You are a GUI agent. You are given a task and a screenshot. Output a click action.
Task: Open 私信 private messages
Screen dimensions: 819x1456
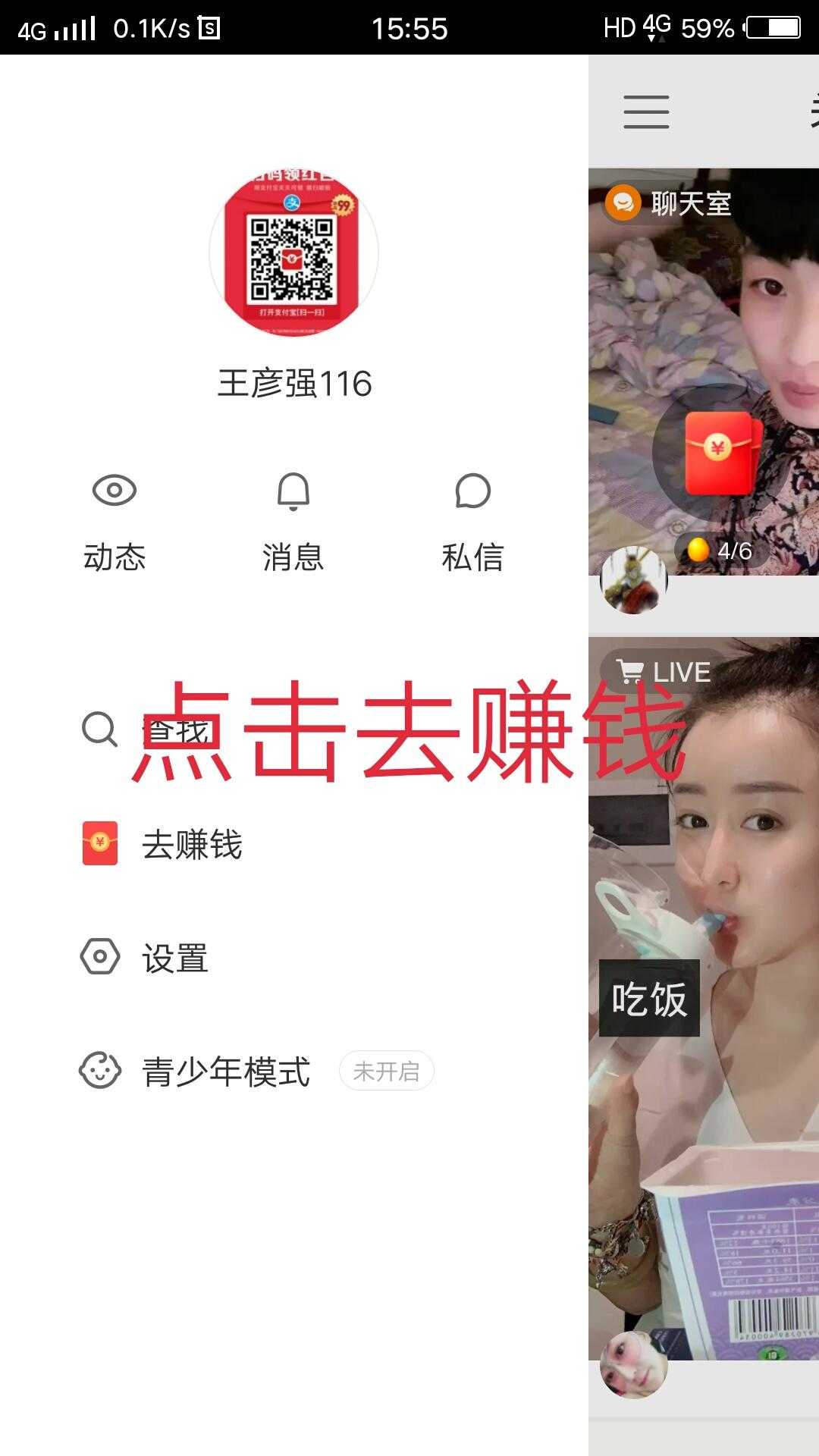[x=472, y=522]
